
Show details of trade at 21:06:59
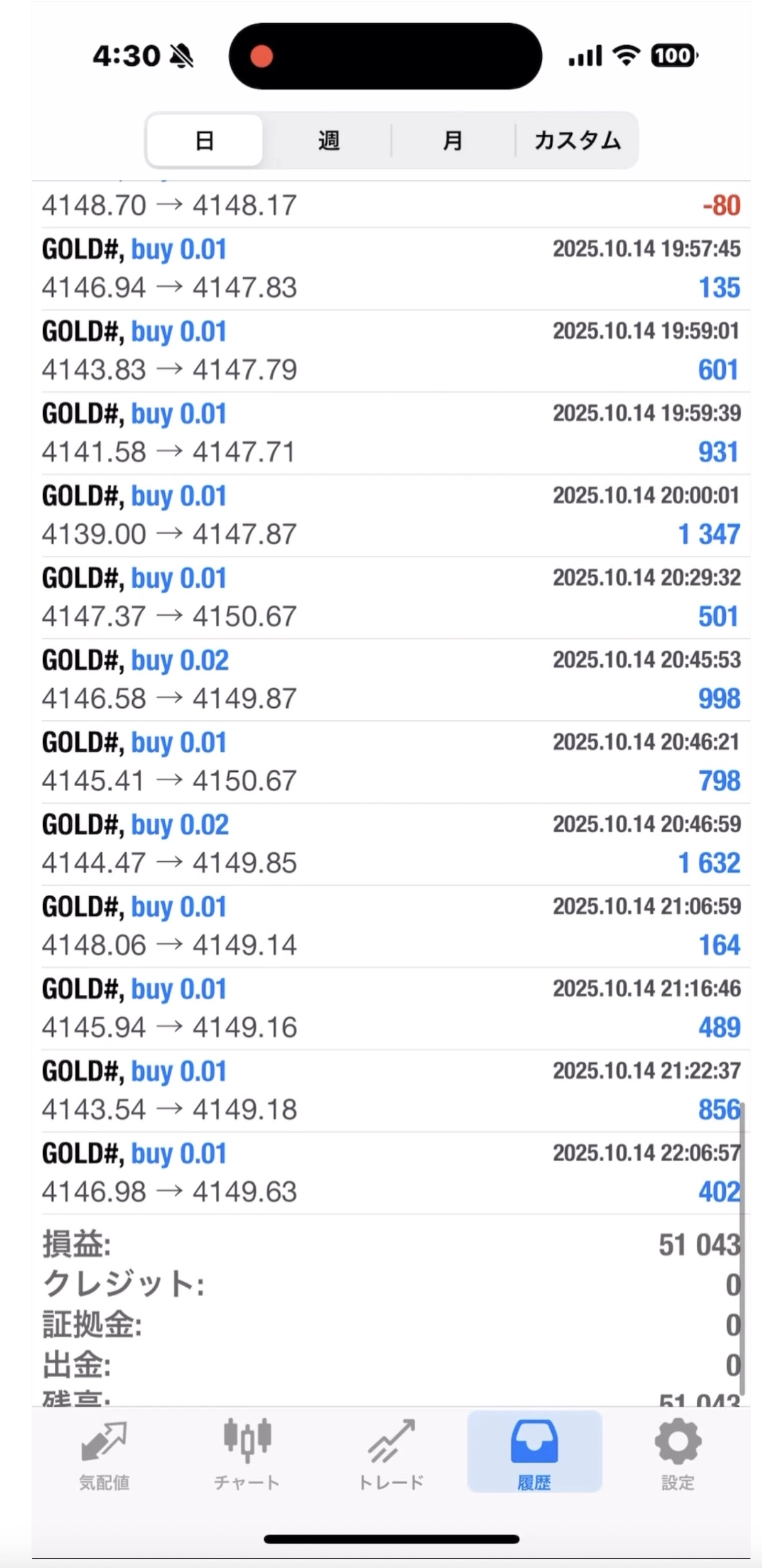(391, 926)
